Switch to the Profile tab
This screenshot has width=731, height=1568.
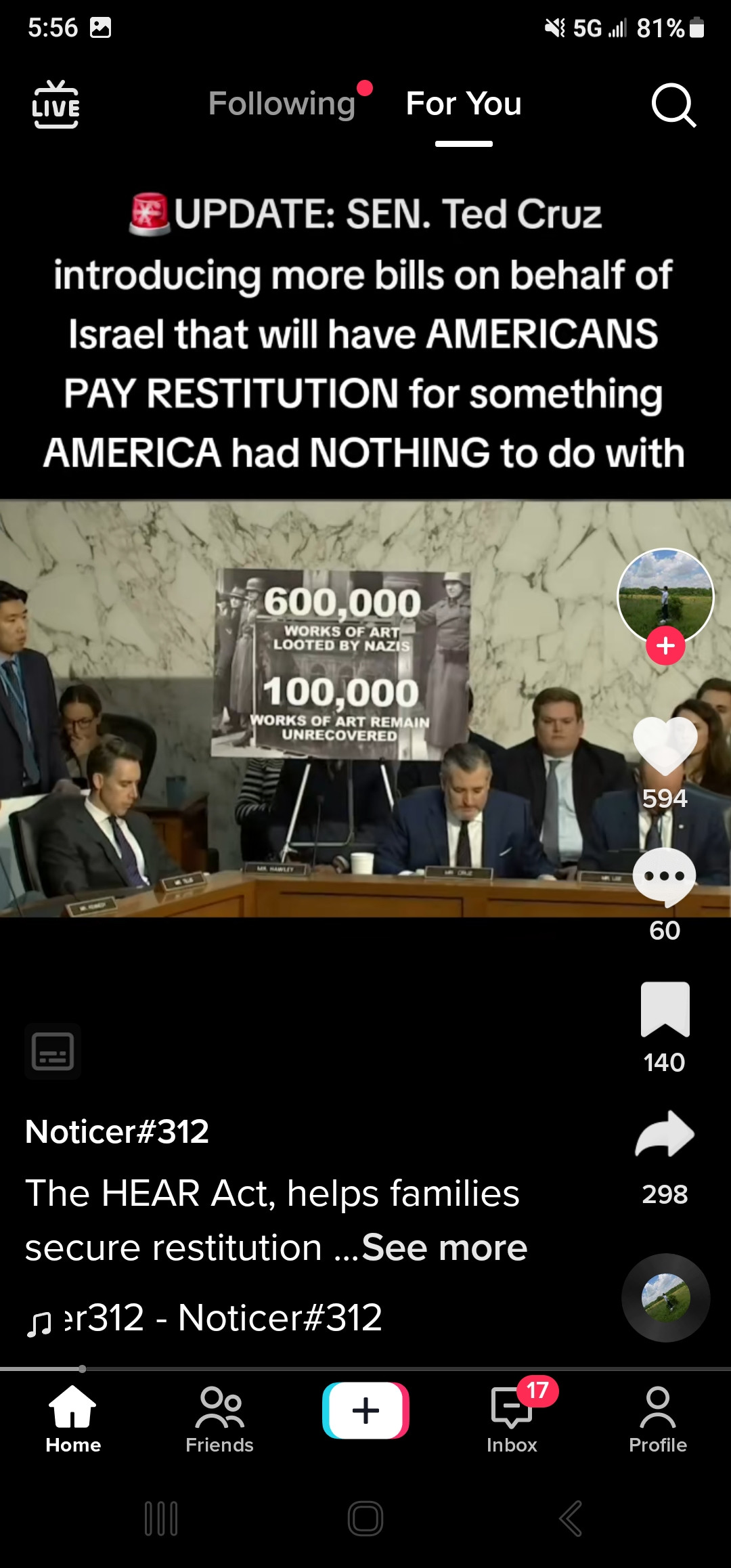click(x=657, y=1420)
